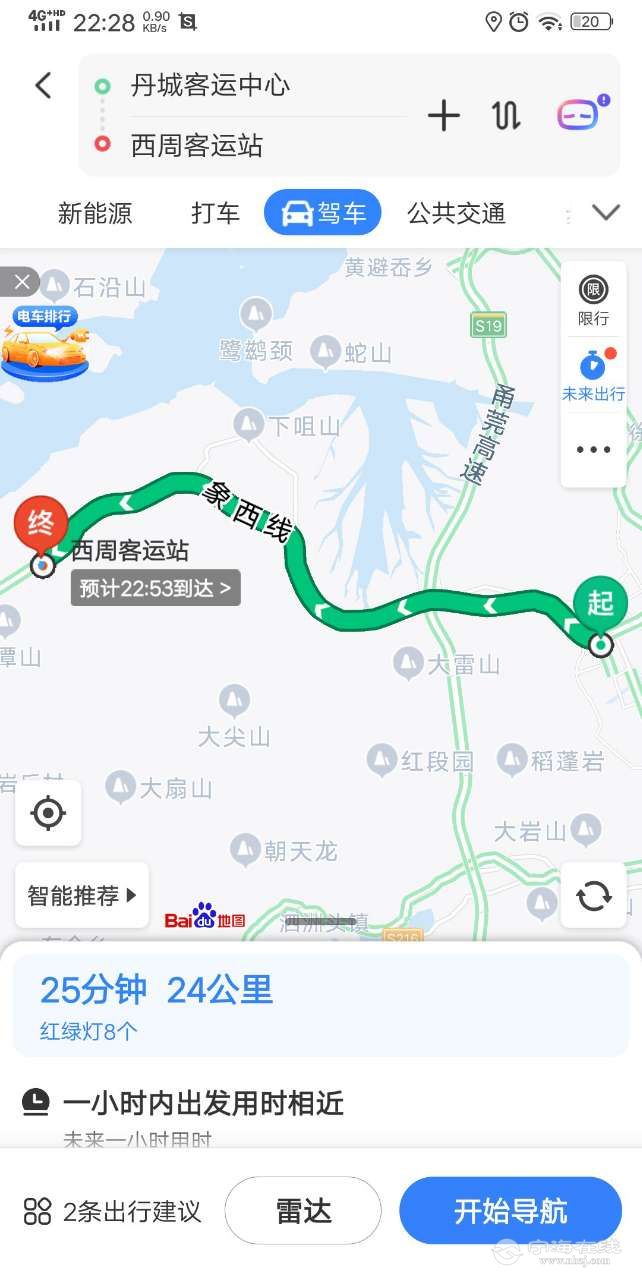Screen dimensions: 642x1280
Task: Refresh the route with the circular arrows
Action: [x=593, y=895]
